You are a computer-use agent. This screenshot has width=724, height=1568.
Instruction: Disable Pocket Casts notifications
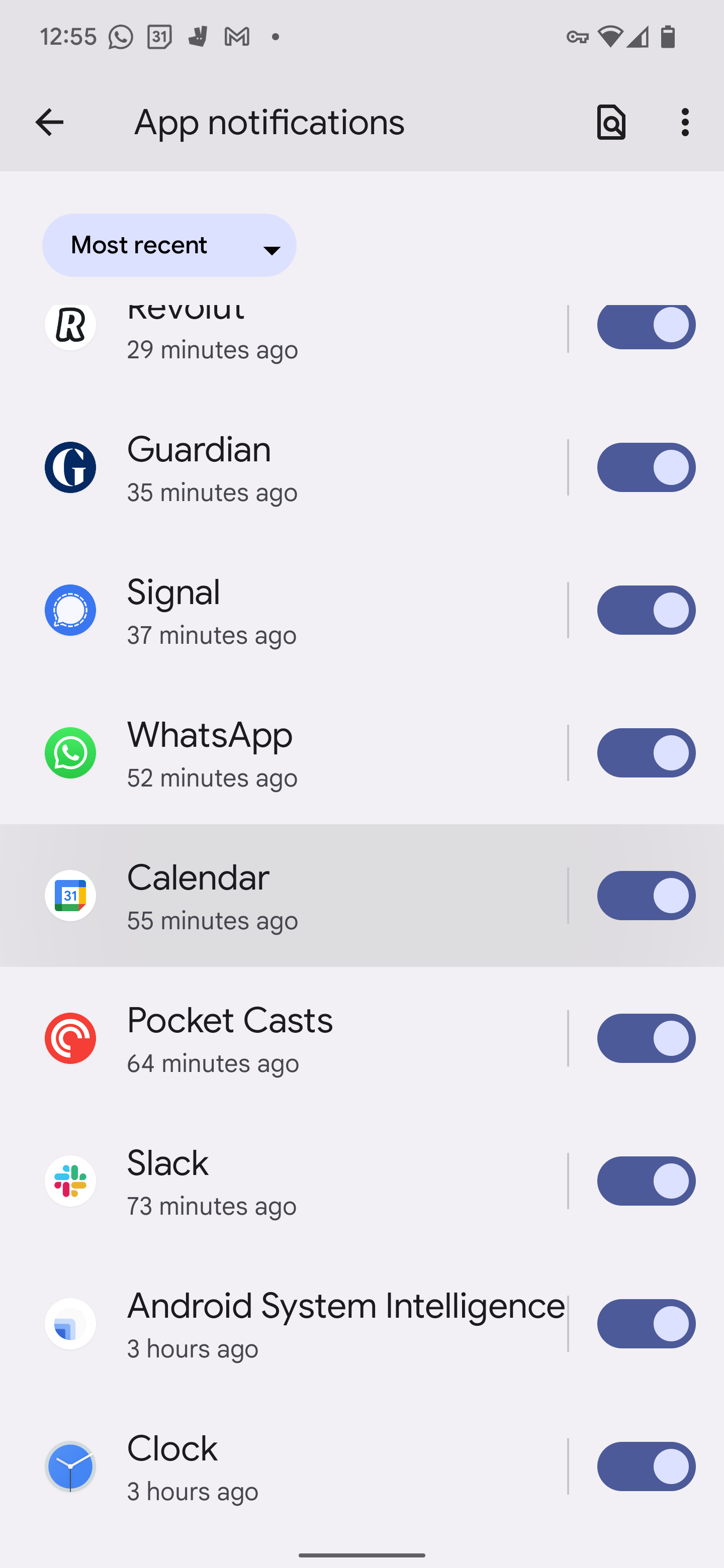click(646, 1038)
